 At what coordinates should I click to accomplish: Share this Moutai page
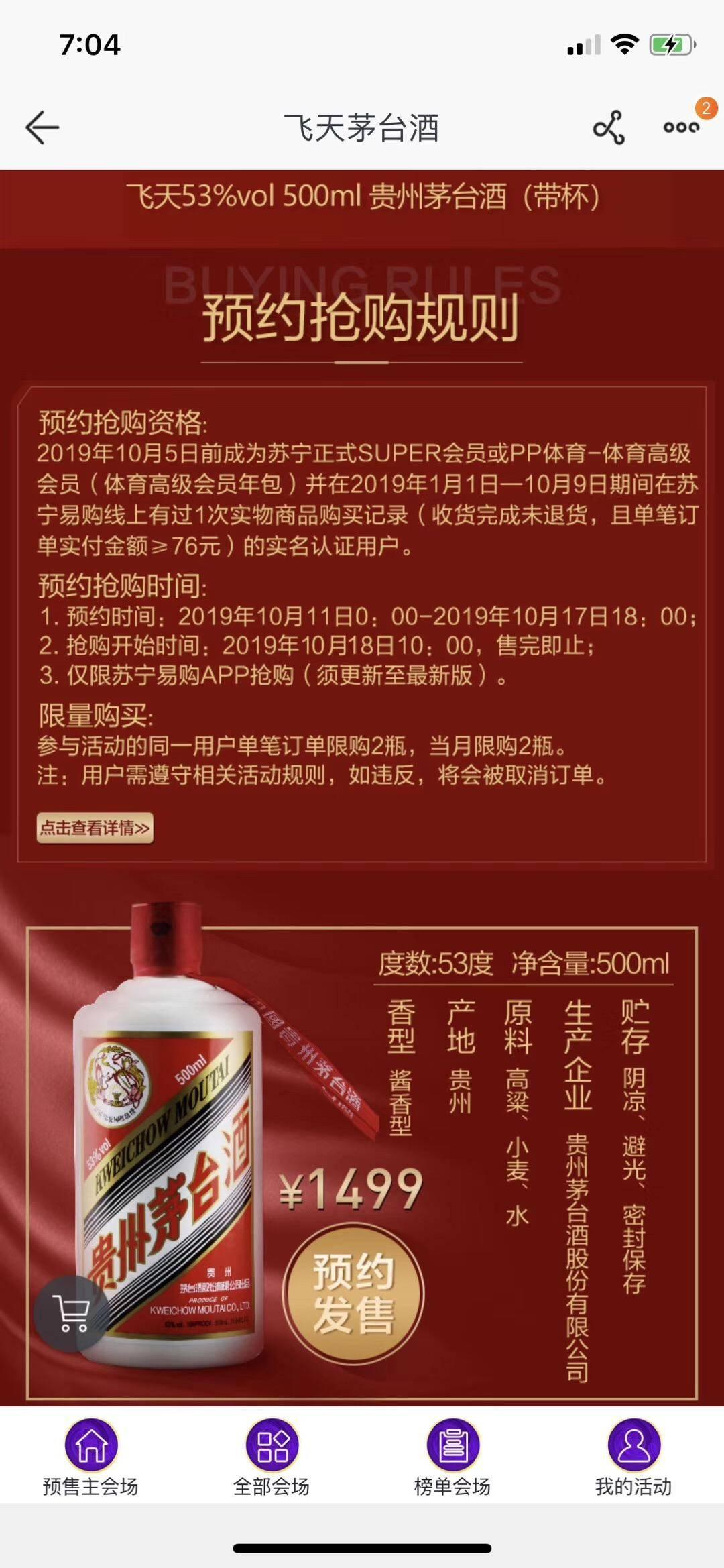(x=609, y=127)
